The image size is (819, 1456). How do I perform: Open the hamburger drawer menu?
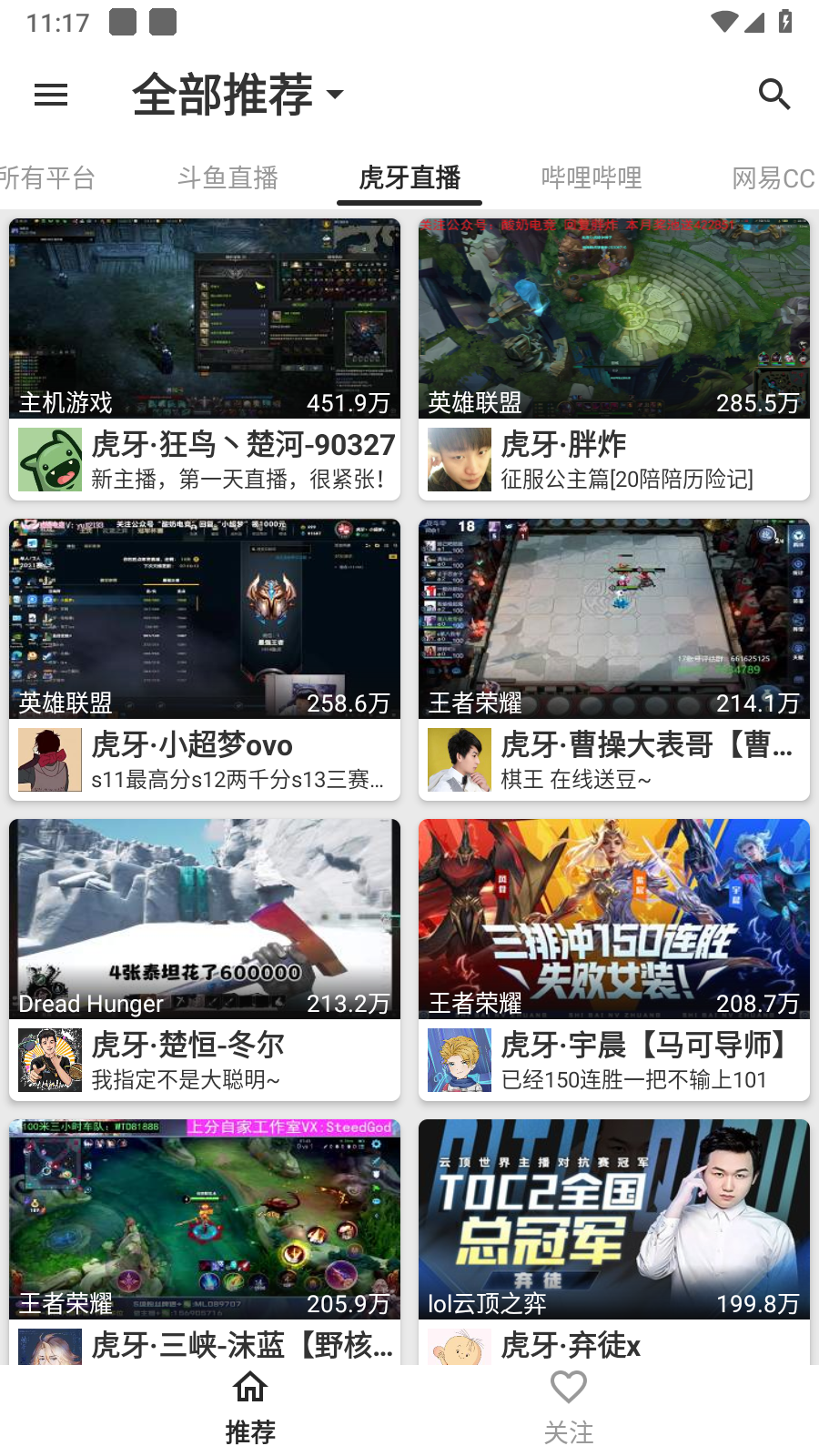click(51, 95)
